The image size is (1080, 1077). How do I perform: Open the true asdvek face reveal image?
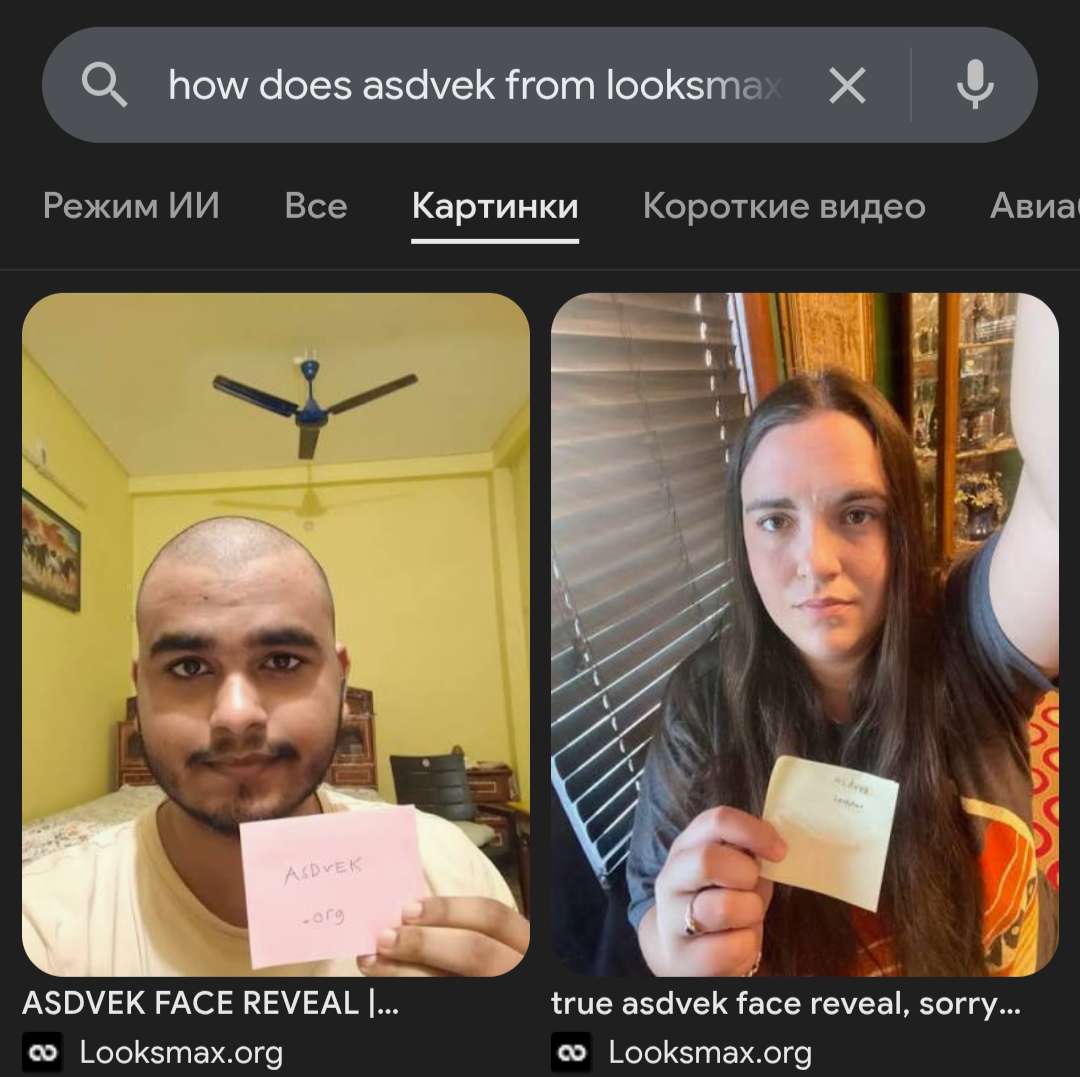(x=804, y=634)
